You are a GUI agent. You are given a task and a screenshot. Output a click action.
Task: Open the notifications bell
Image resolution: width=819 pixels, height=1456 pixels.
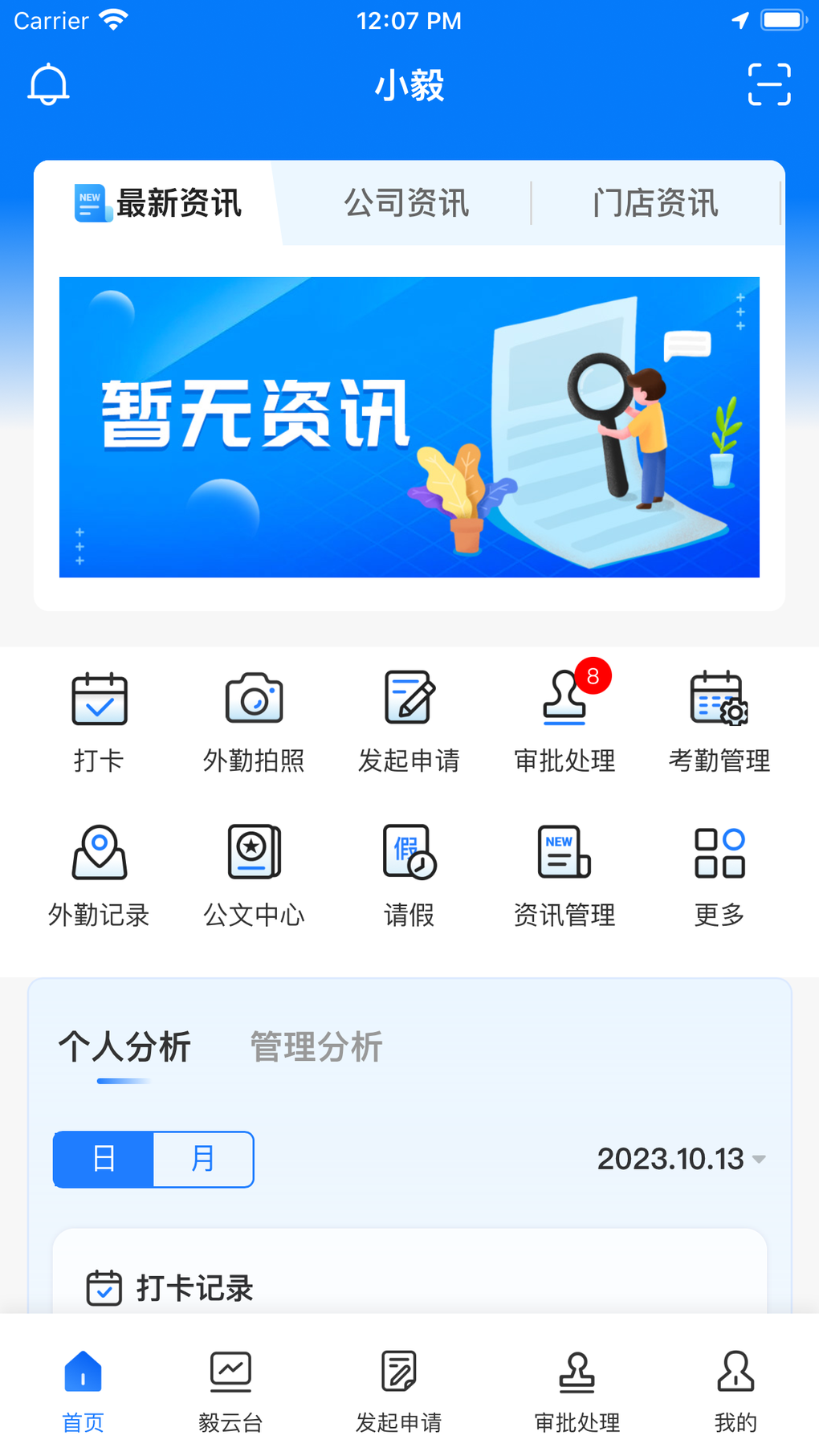(x=48, y=84)
